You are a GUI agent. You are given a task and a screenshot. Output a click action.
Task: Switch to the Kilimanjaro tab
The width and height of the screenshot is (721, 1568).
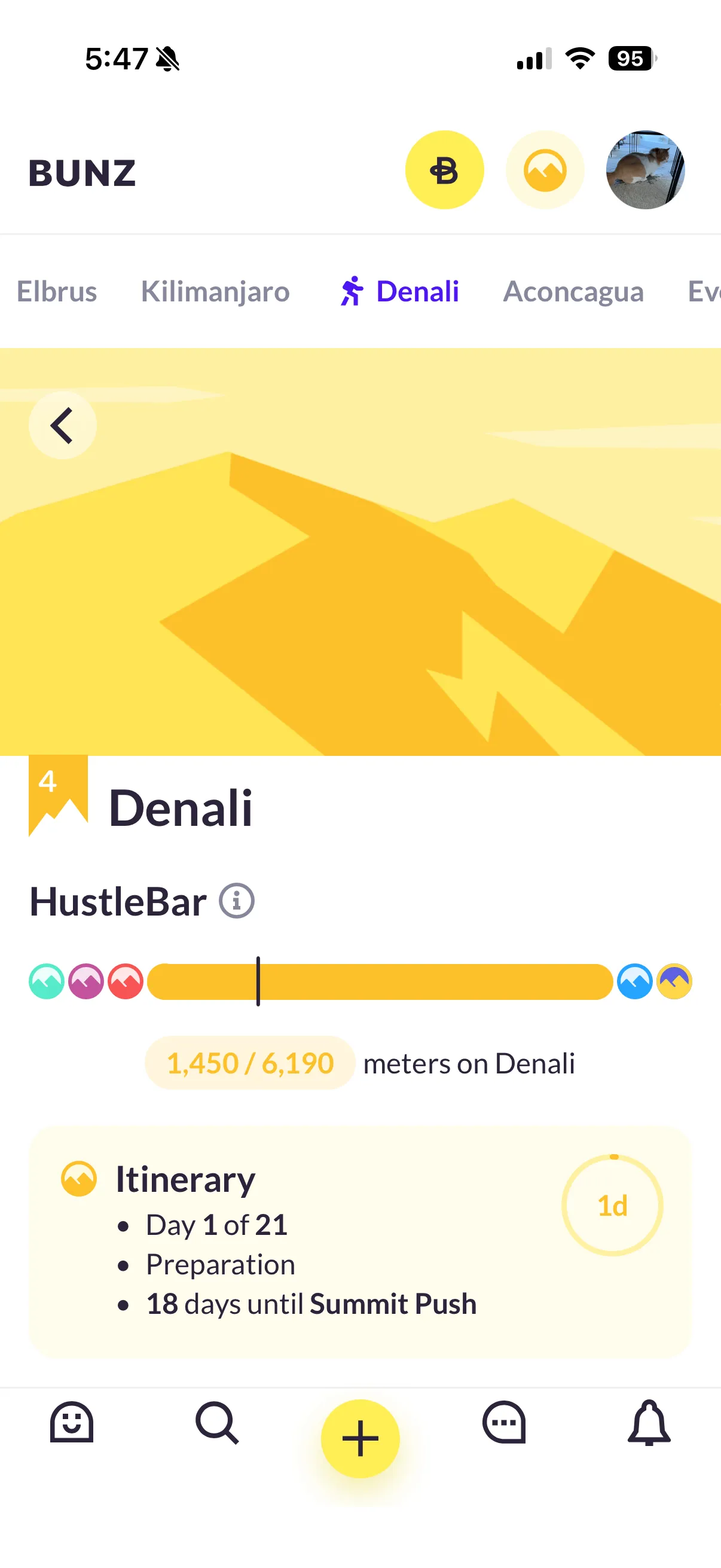(x=215, y=292)
